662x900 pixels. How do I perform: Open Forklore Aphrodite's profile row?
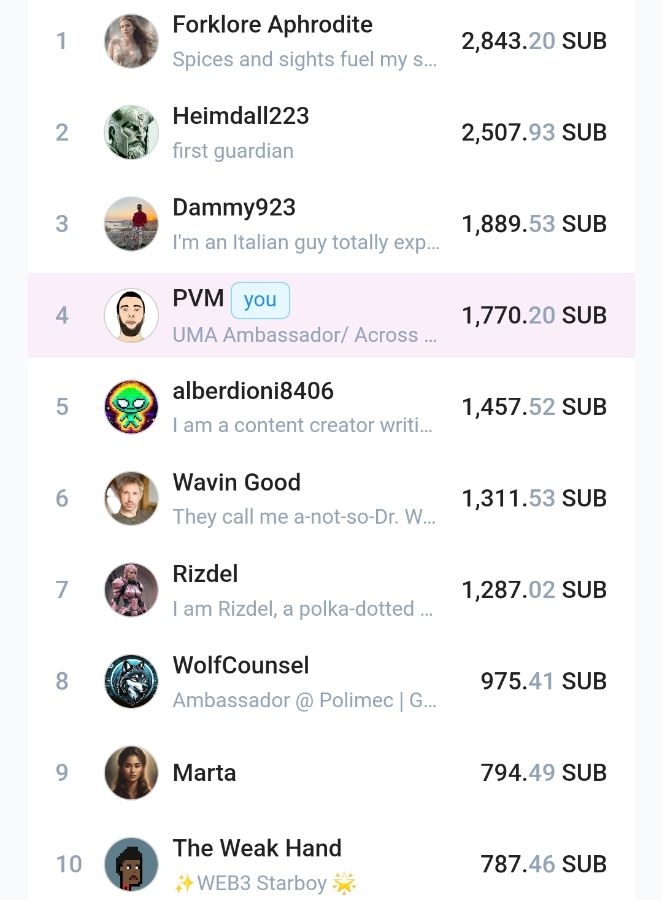tap(331, 41)
